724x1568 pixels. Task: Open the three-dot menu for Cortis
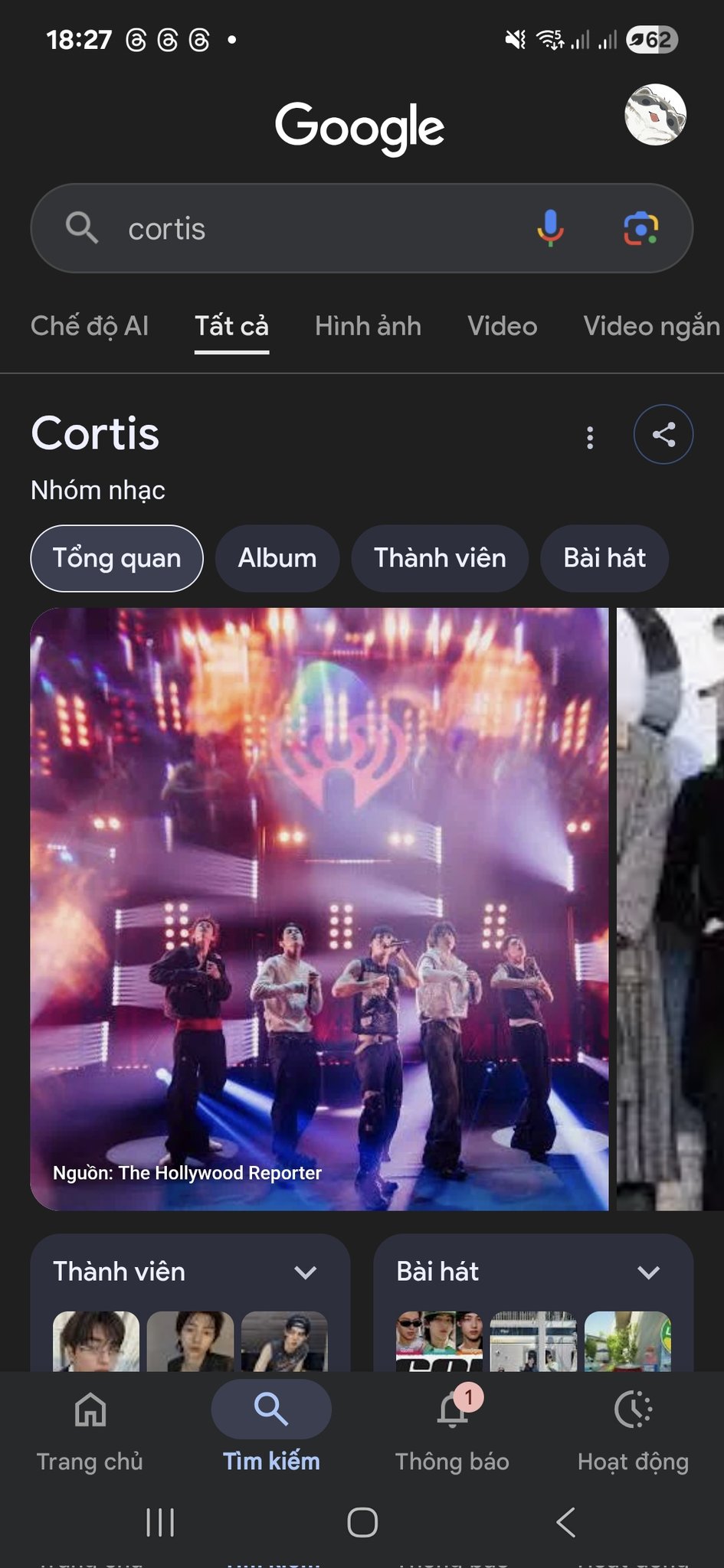(x=590, y=437)
